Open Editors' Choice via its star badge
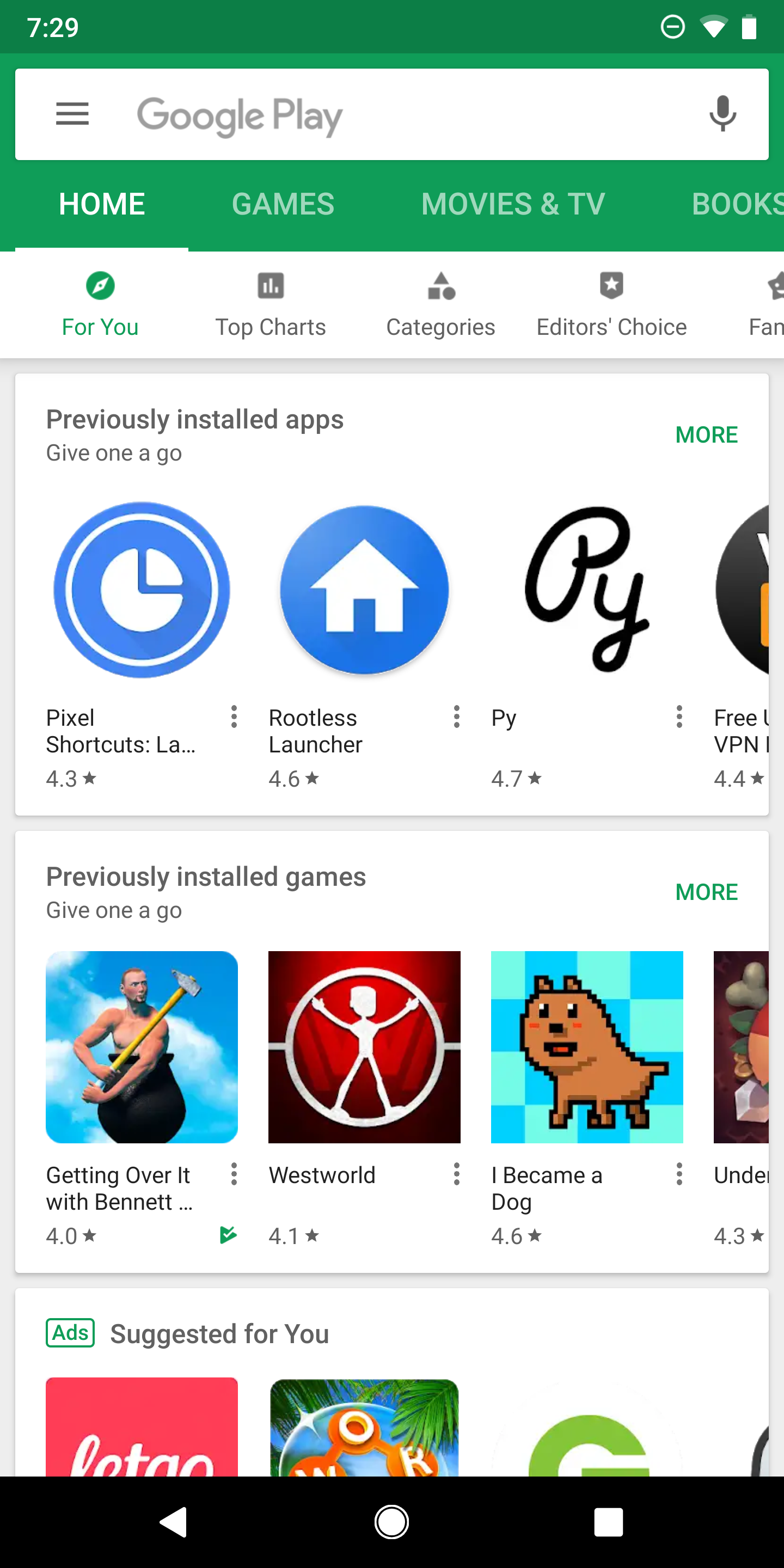 point(611,286)
